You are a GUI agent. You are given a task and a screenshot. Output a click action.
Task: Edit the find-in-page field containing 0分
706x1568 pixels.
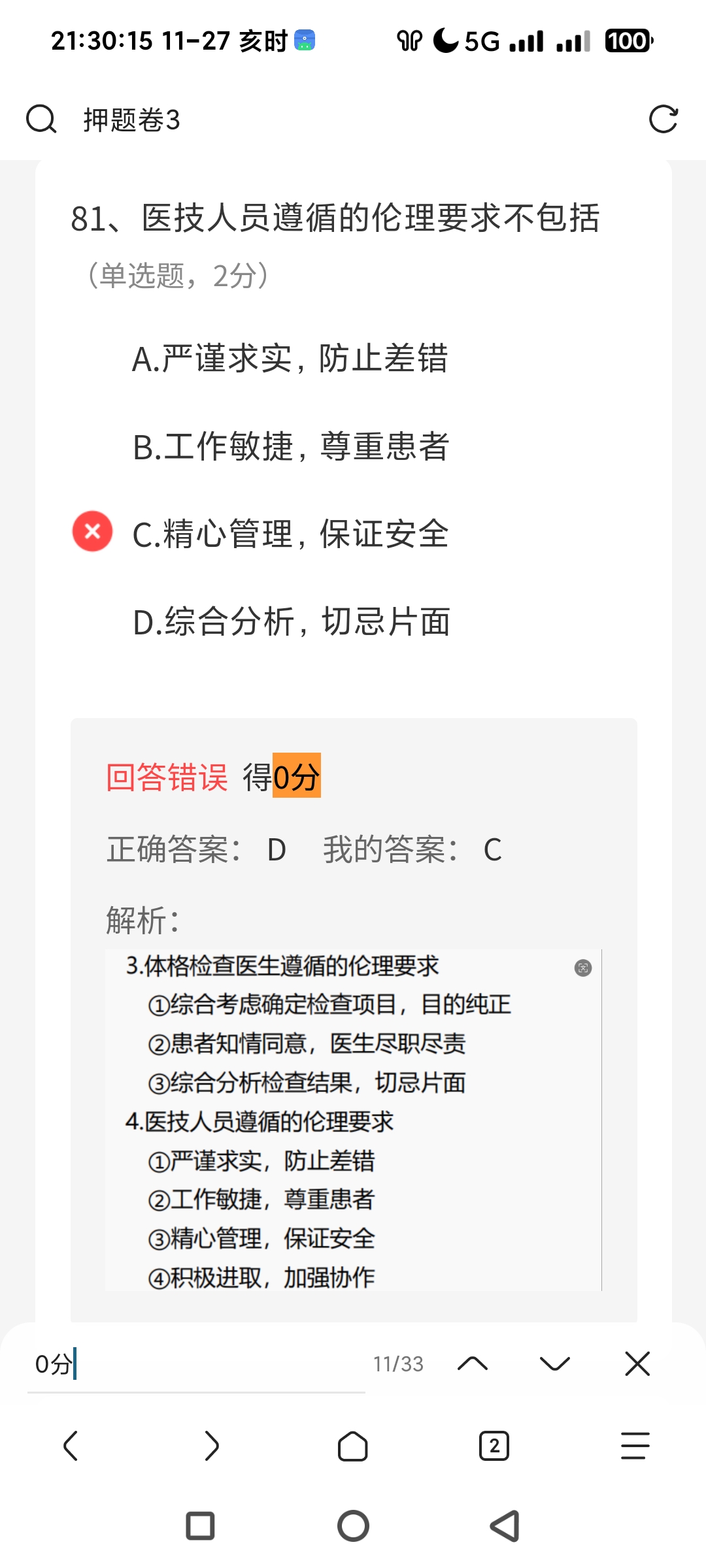(196, 1364)
